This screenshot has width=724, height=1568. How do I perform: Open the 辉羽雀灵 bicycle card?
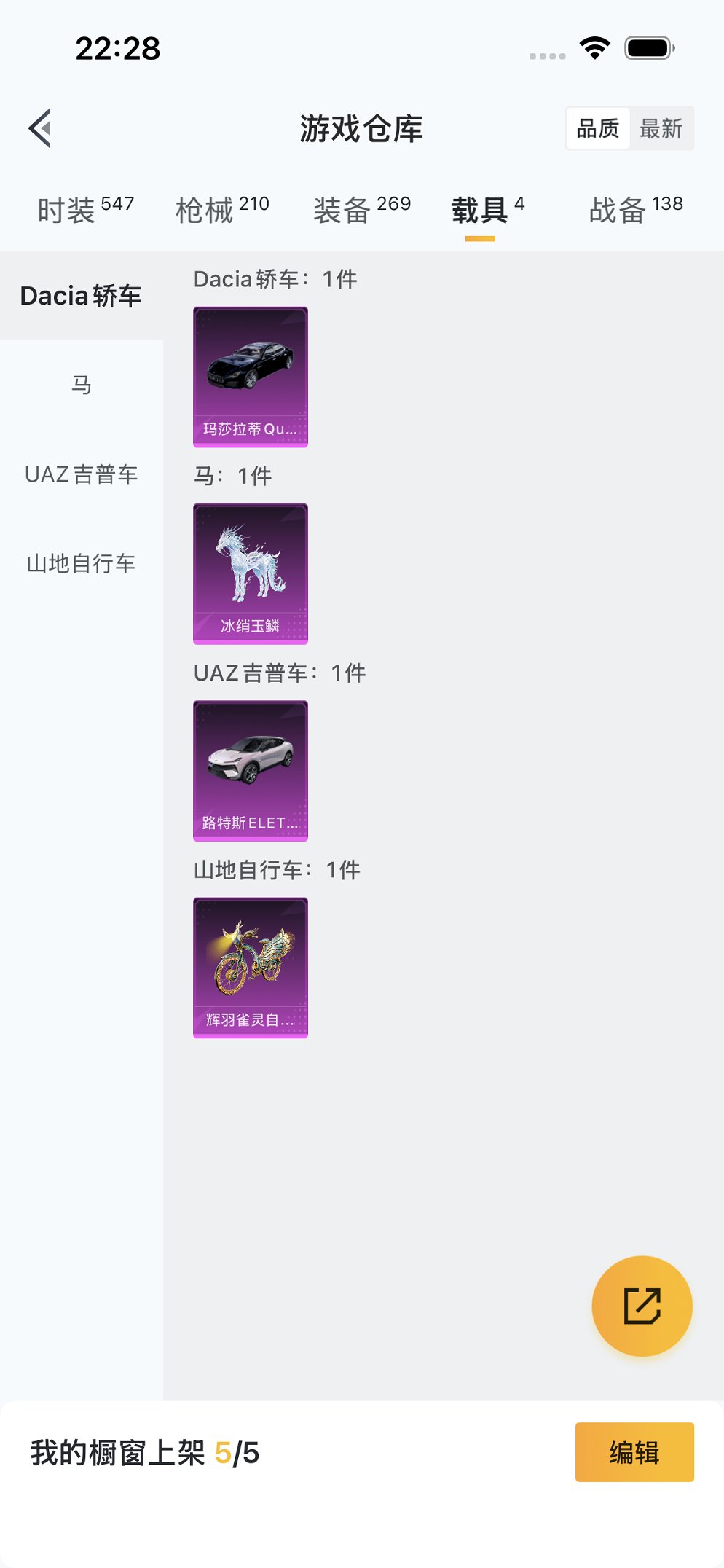[251, 968]
